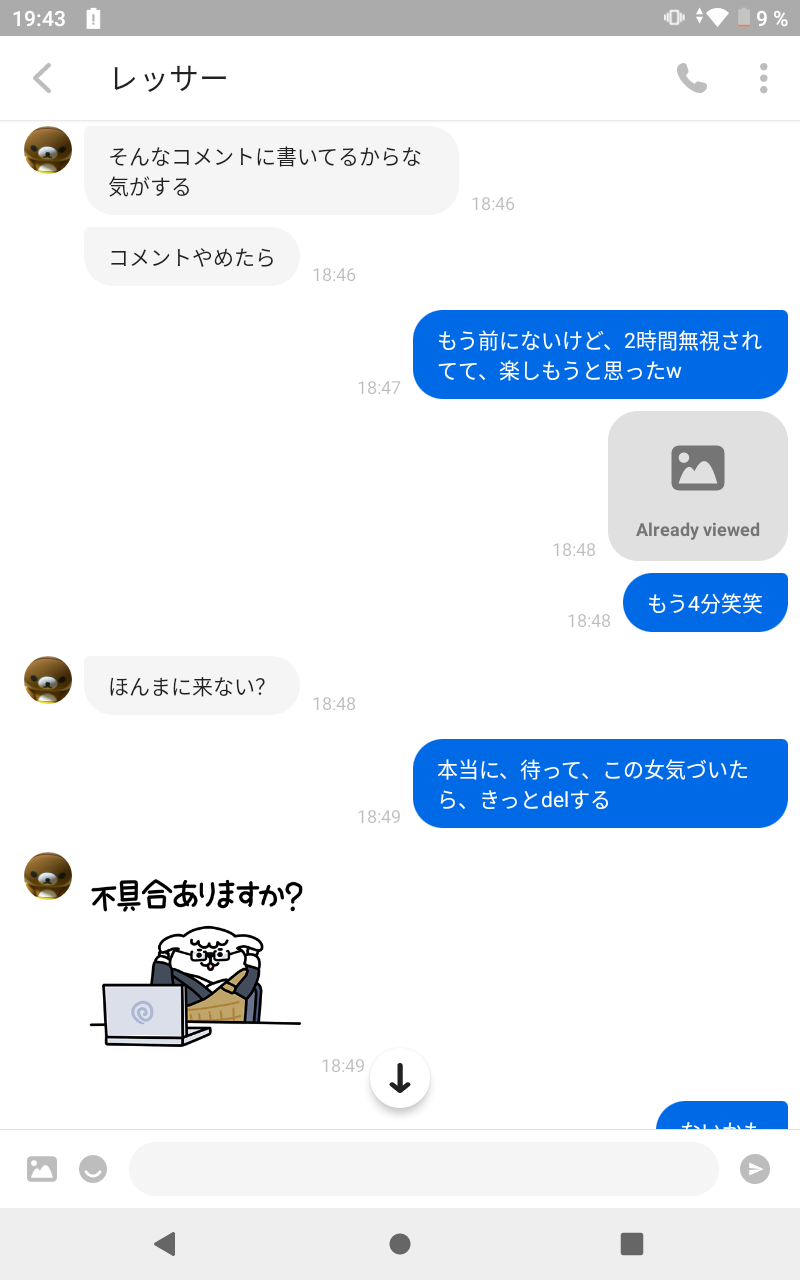
Task: Open the emoji and sticker picker
Action: click(x=93, y=1168)
